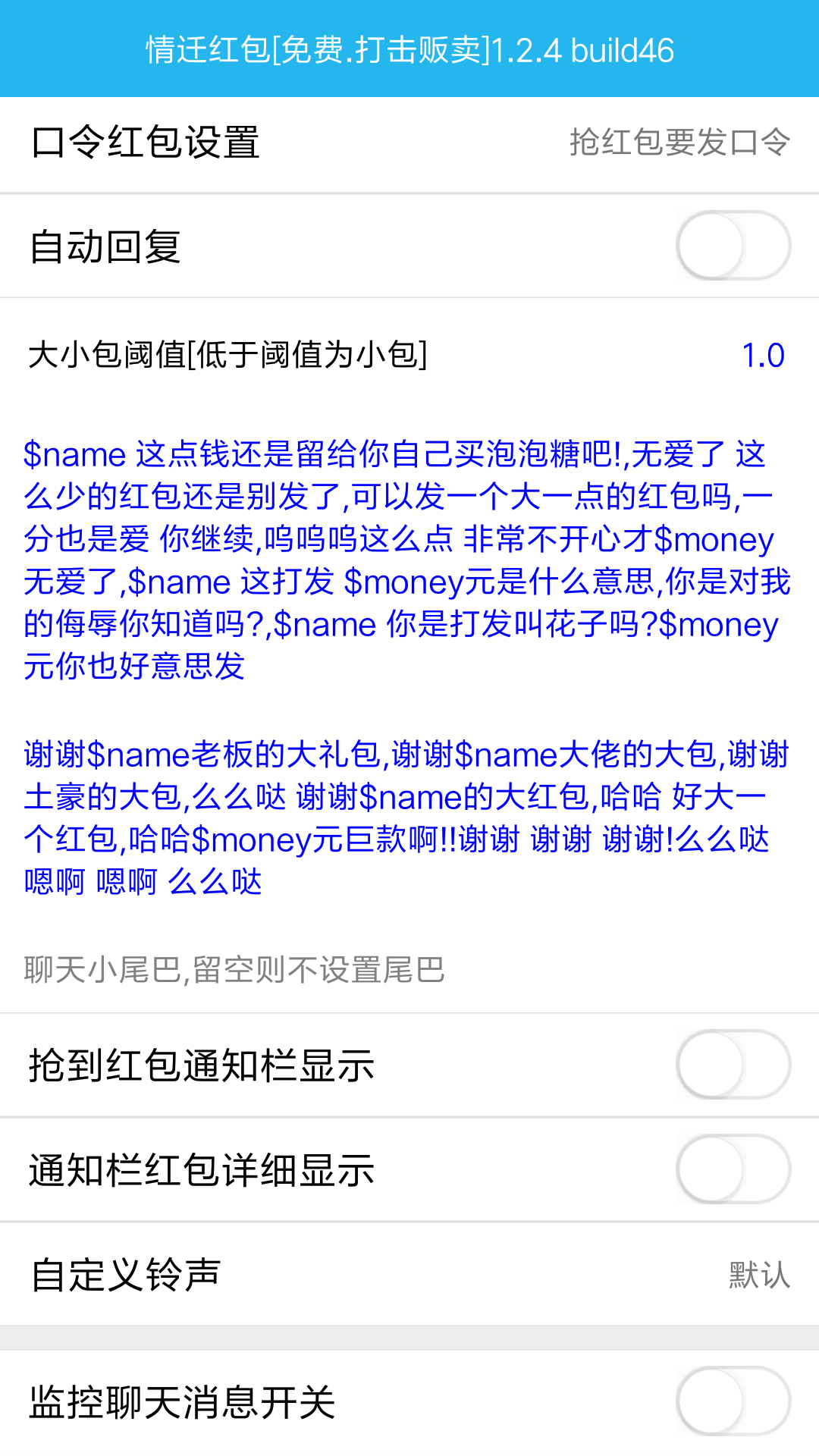Turn on 抢到红包通知栏显示

pyautogui.click(x=733, y=1064)
